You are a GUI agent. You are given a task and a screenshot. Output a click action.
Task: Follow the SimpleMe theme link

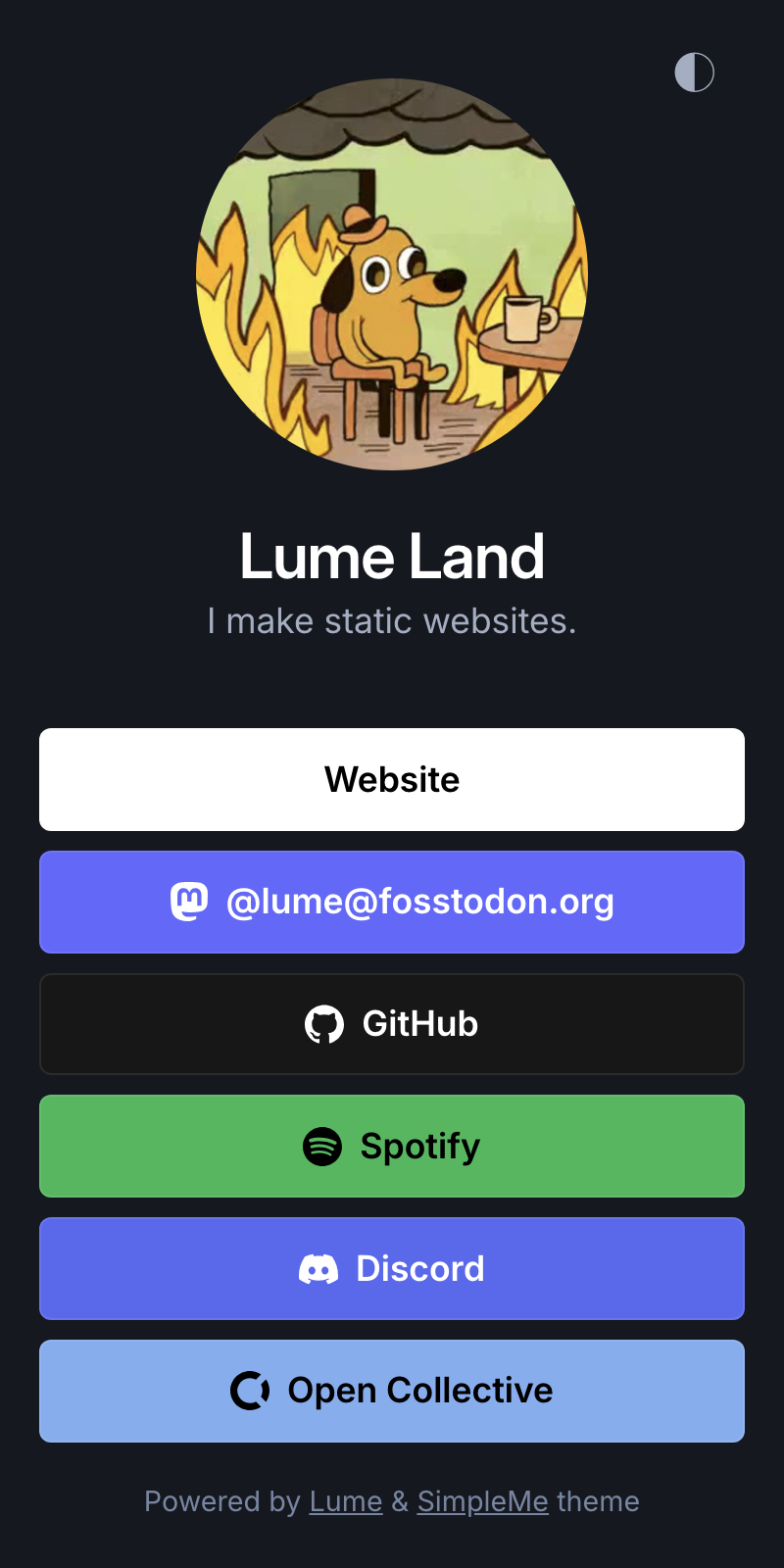(482, 1501)
